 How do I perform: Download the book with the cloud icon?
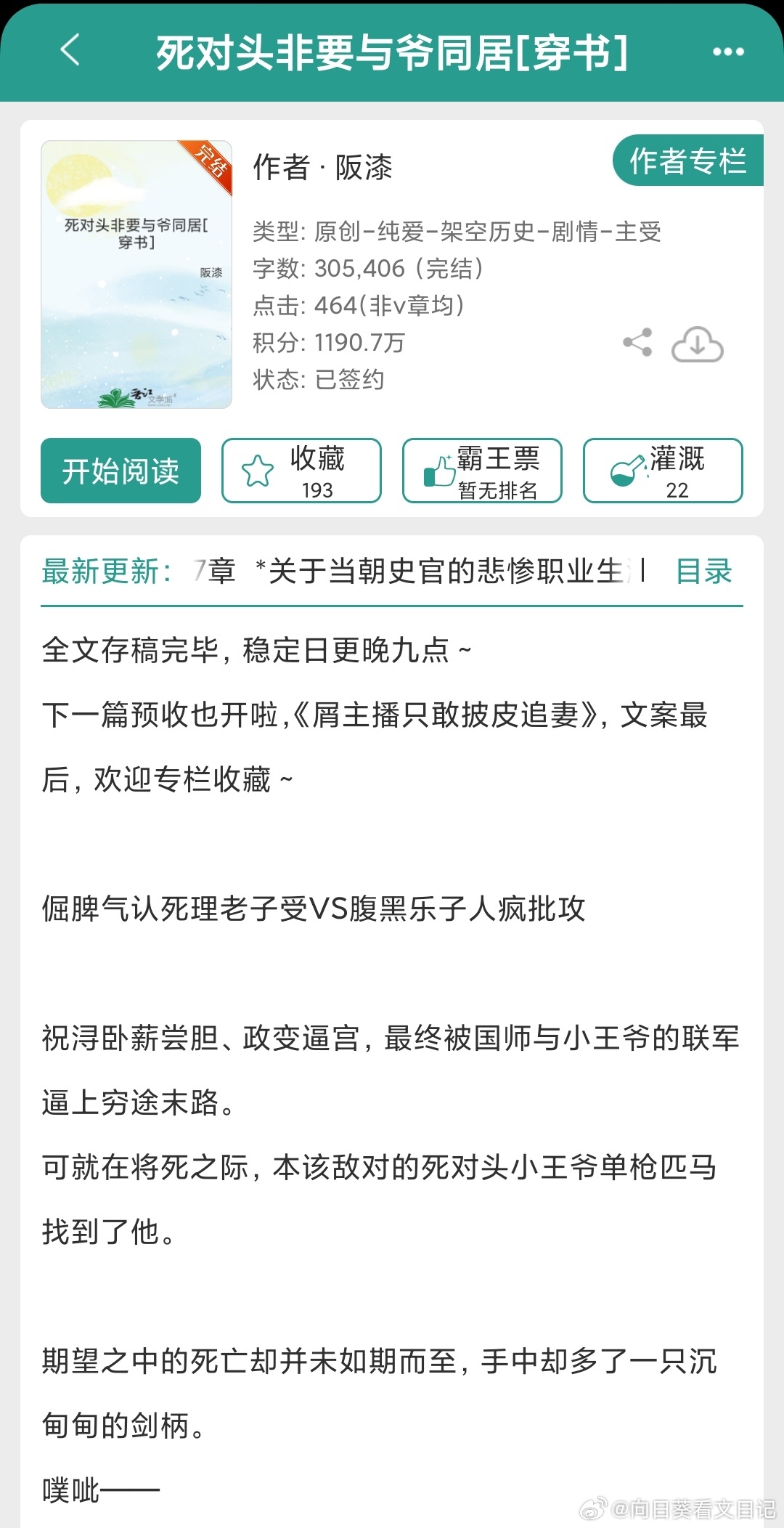point(697,344)
